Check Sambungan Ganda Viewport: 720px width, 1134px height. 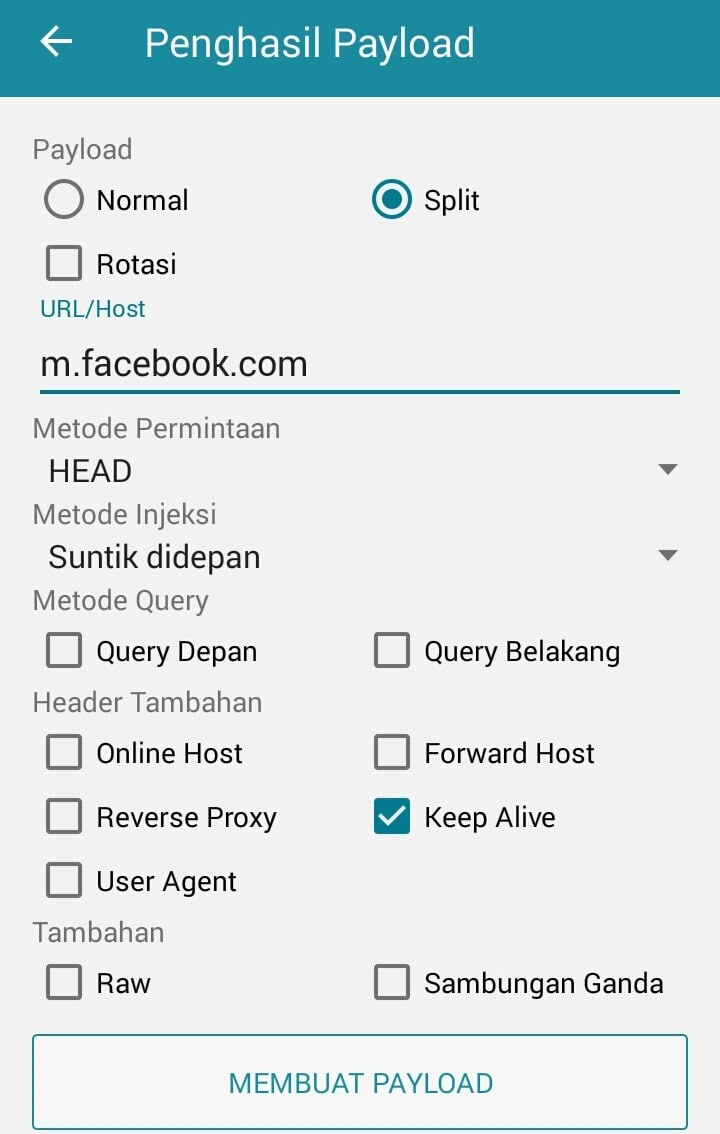[x=392, y=983]
